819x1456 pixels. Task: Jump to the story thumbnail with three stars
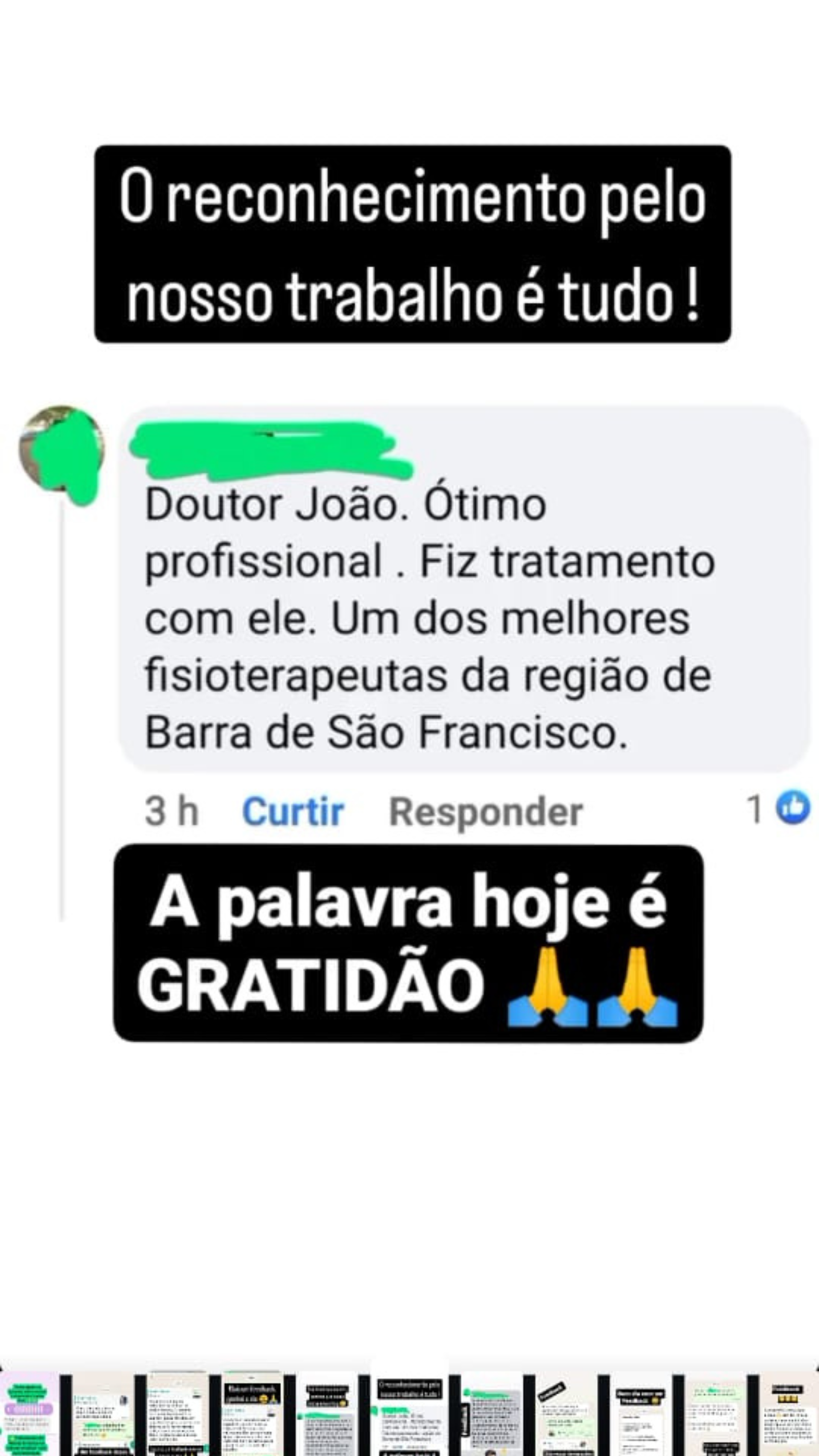(788, 1414)
